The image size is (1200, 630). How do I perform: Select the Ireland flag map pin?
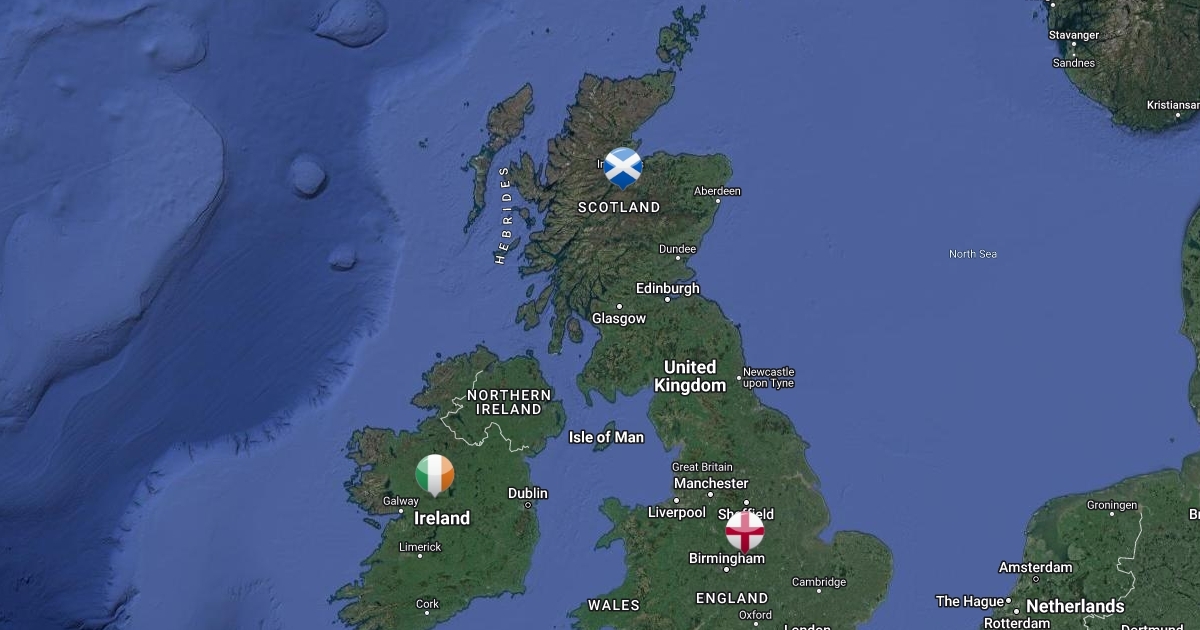click(435, 475)
